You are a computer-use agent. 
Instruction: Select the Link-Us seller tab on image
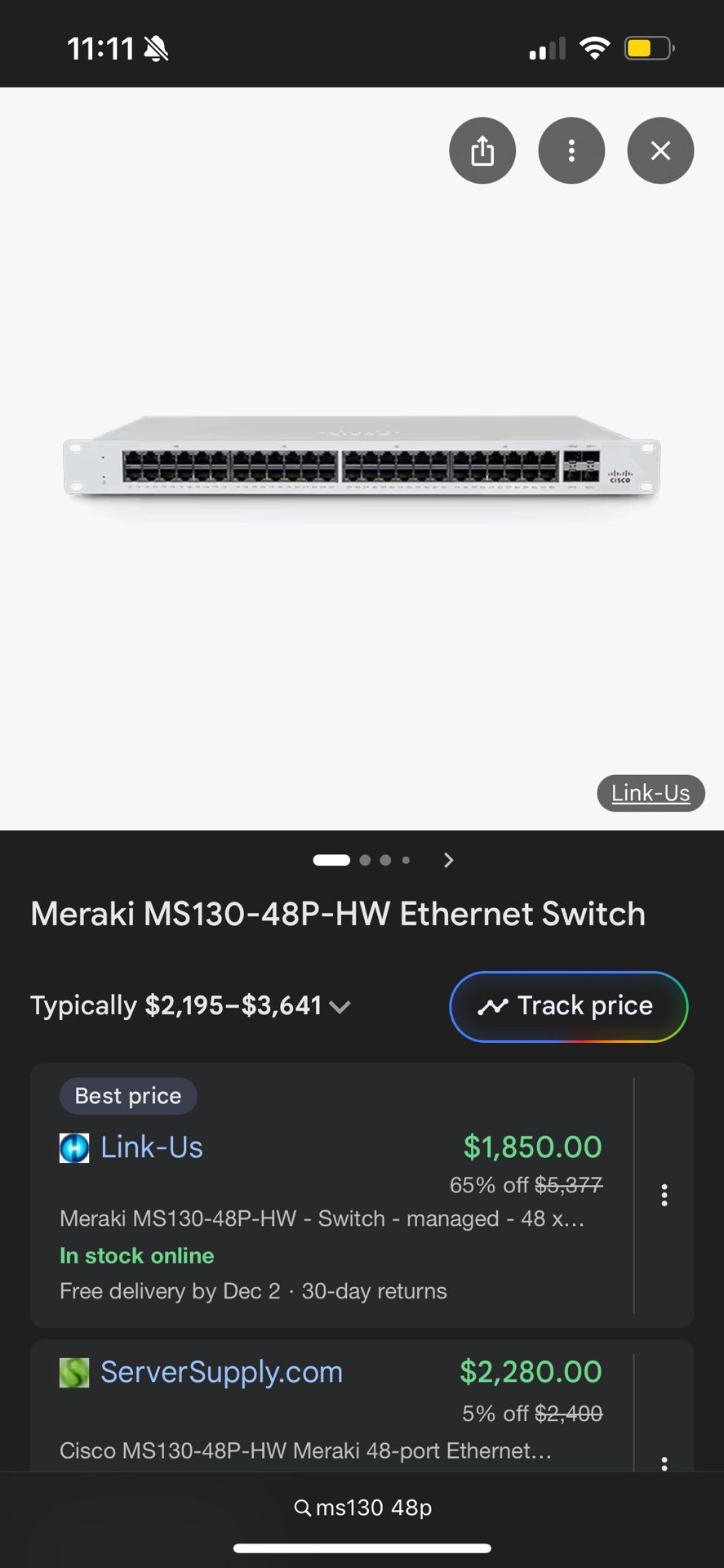click(x=651, y=793)
